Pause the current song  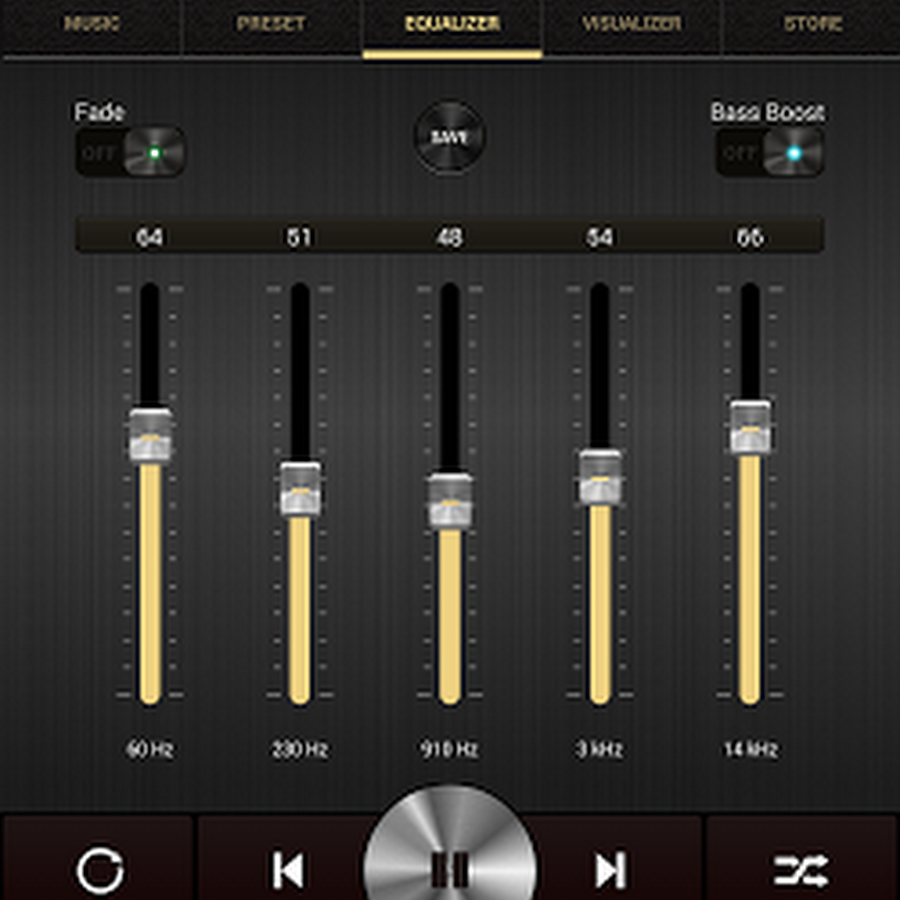tap(450, 868)
